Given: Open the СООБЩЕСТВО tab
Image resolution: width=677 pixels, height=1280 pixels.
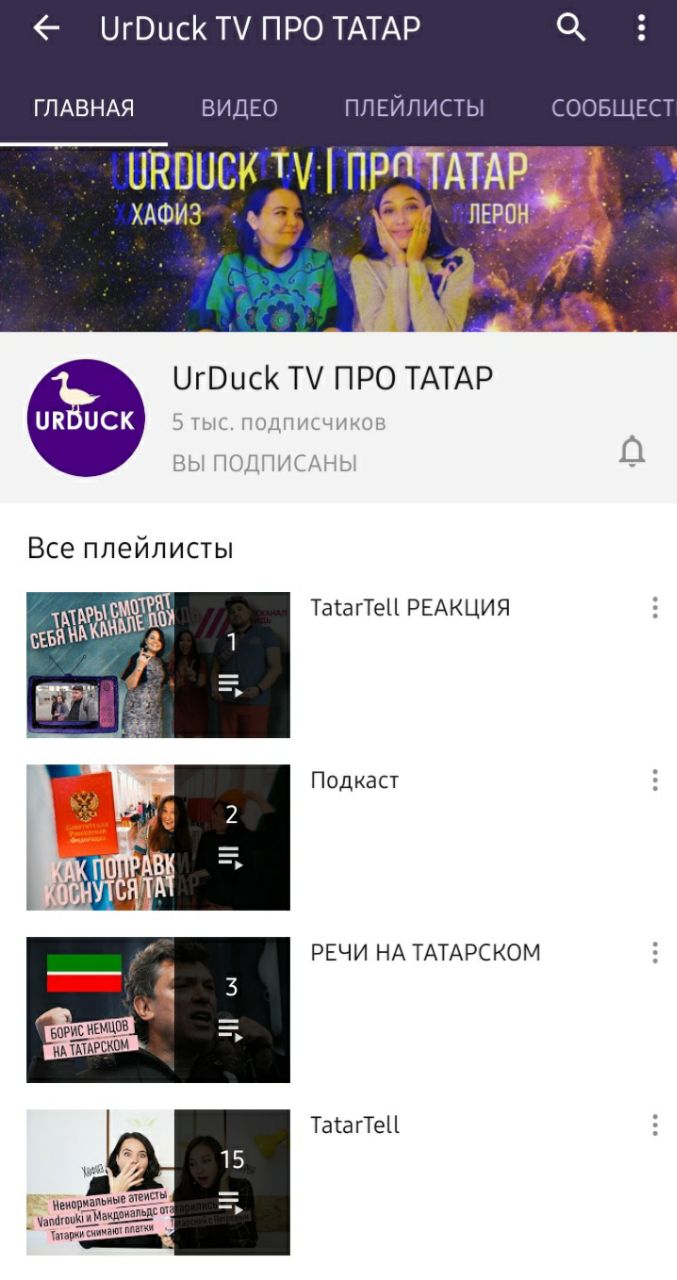Looking at the screenshot, I should 613,108.
